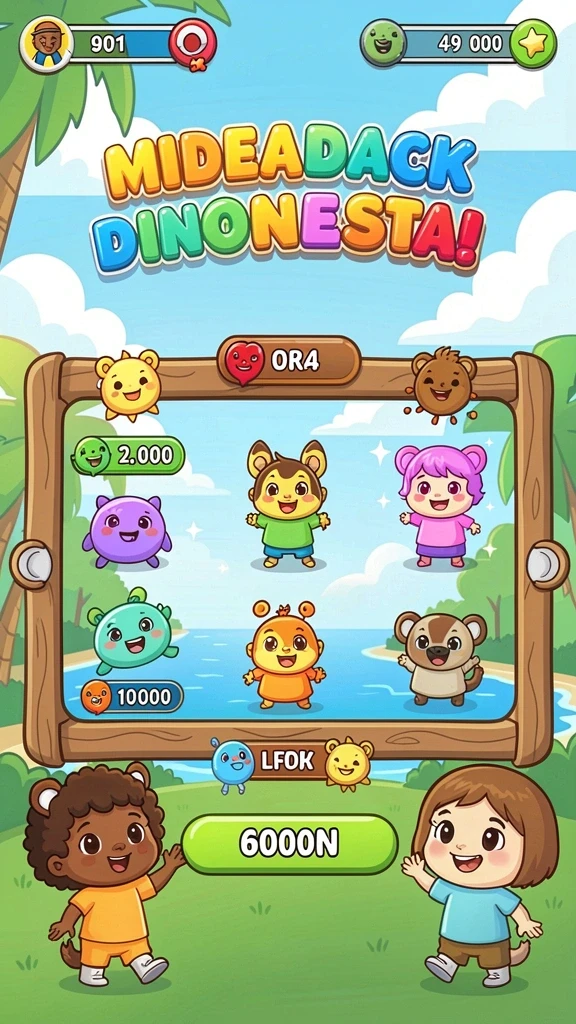
Task: Choose the orange character with antennae
Action: click(285, 654)
